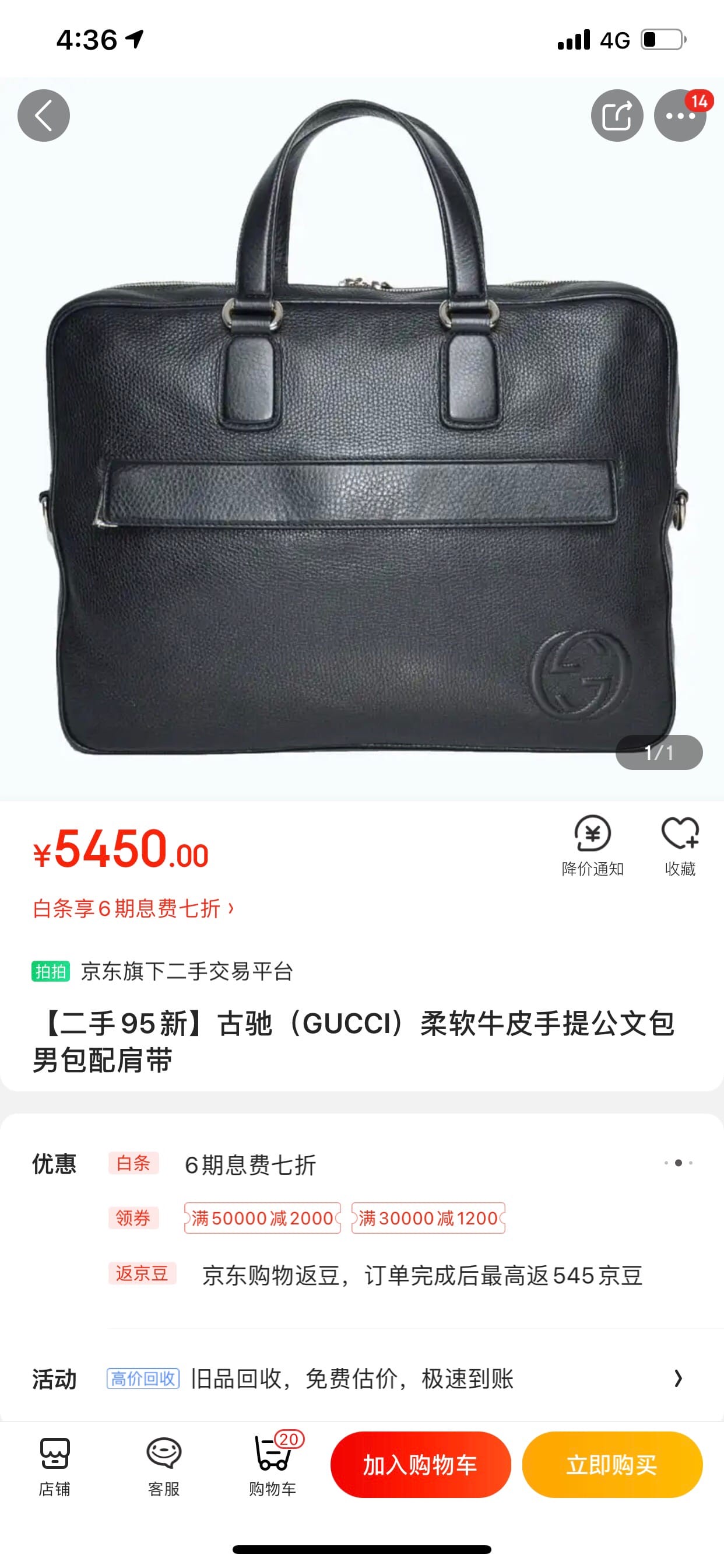Tap 加入购物车 to add to cart
This screenshot has height=1568, width=724.
(x=420, y=1465)
